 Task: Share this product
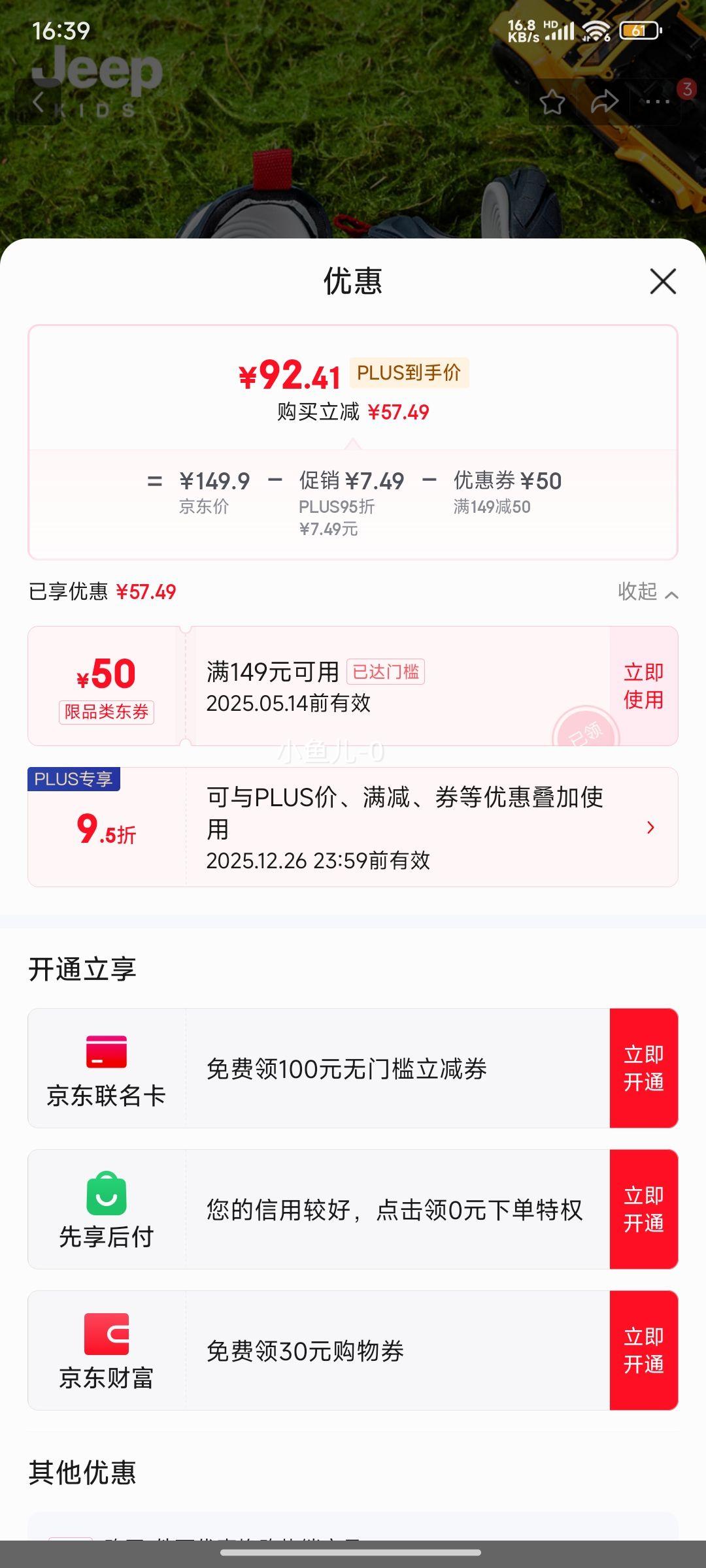coord(604,102)
